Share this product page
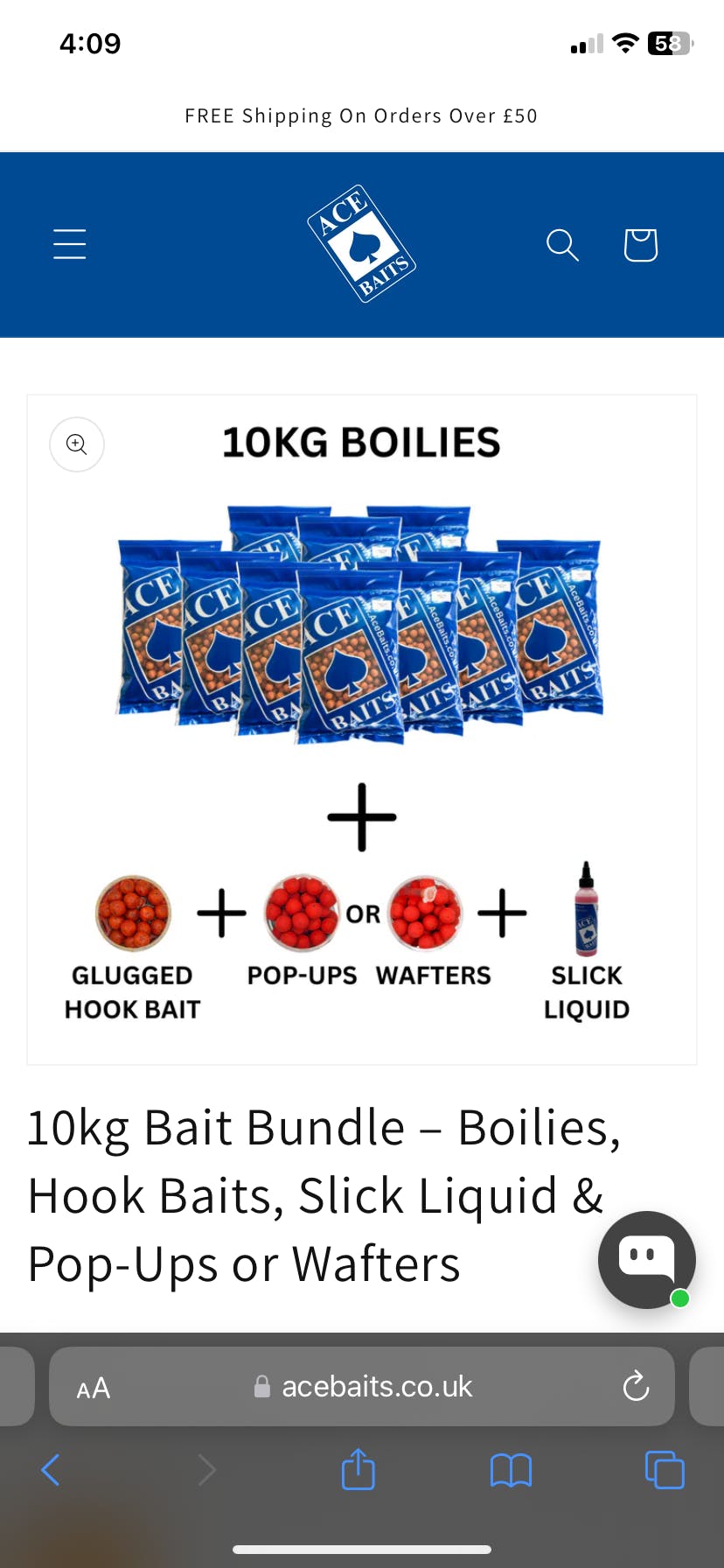 358,1469
